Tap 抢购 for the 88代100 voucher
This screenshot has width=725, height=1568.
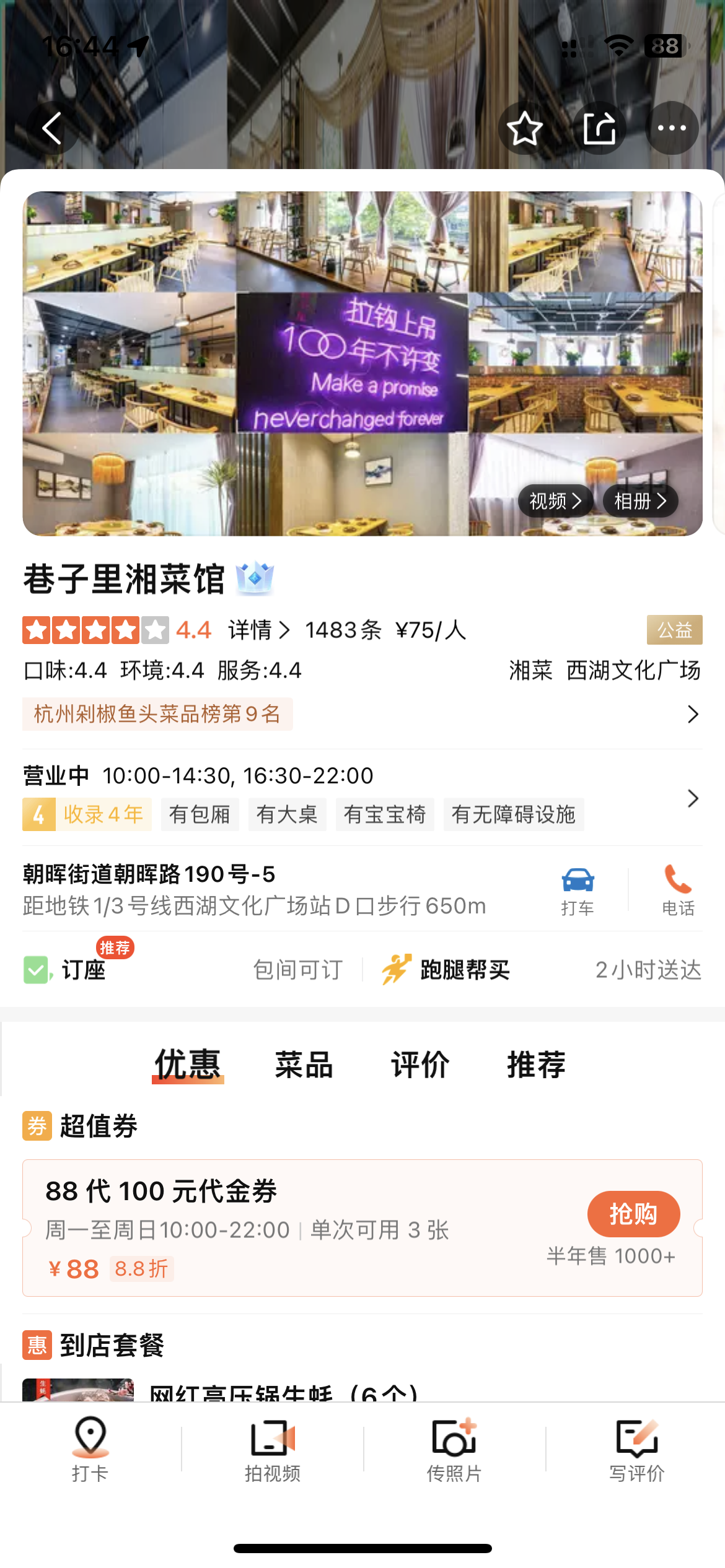[x=633, y=1213]
